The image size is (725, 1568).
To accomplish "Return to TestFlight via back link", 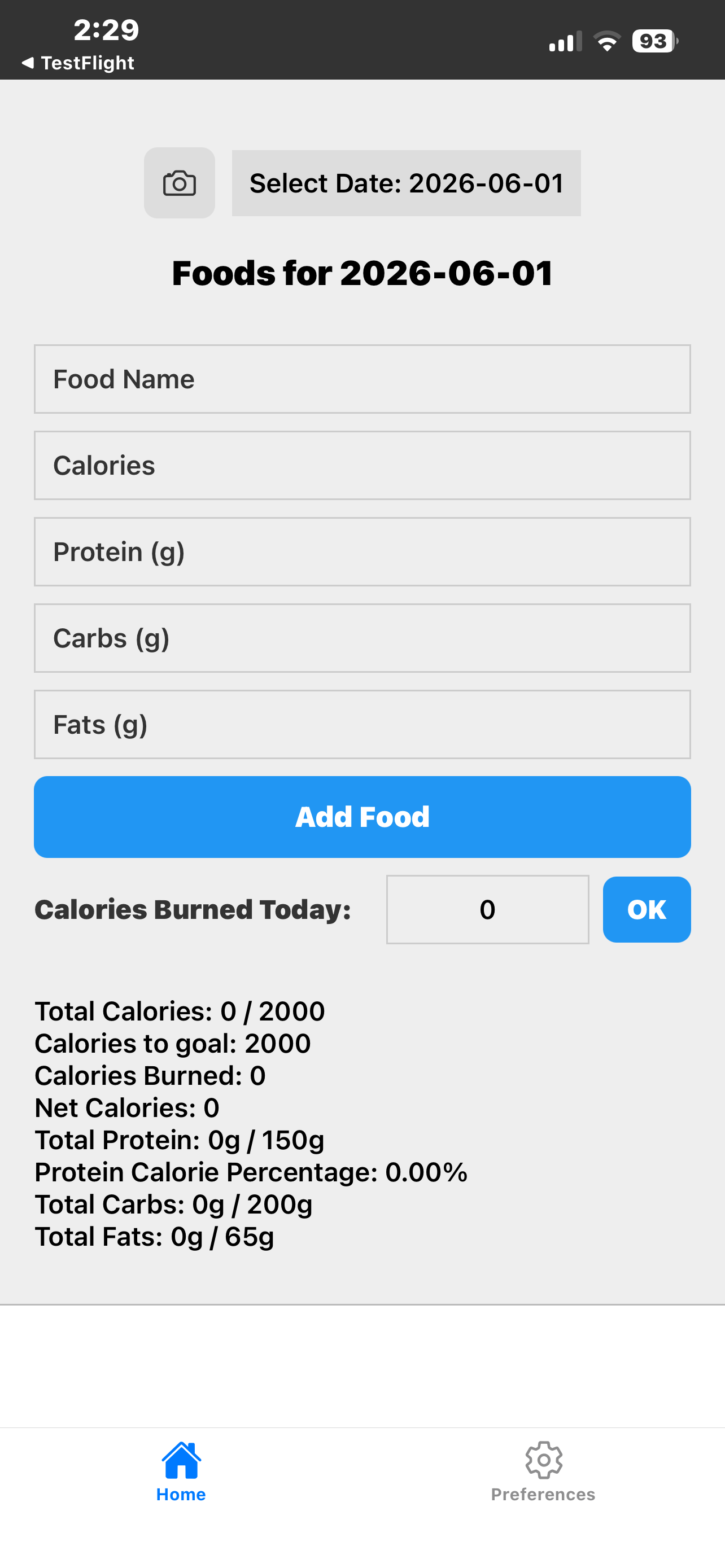I will pos(78,63).
